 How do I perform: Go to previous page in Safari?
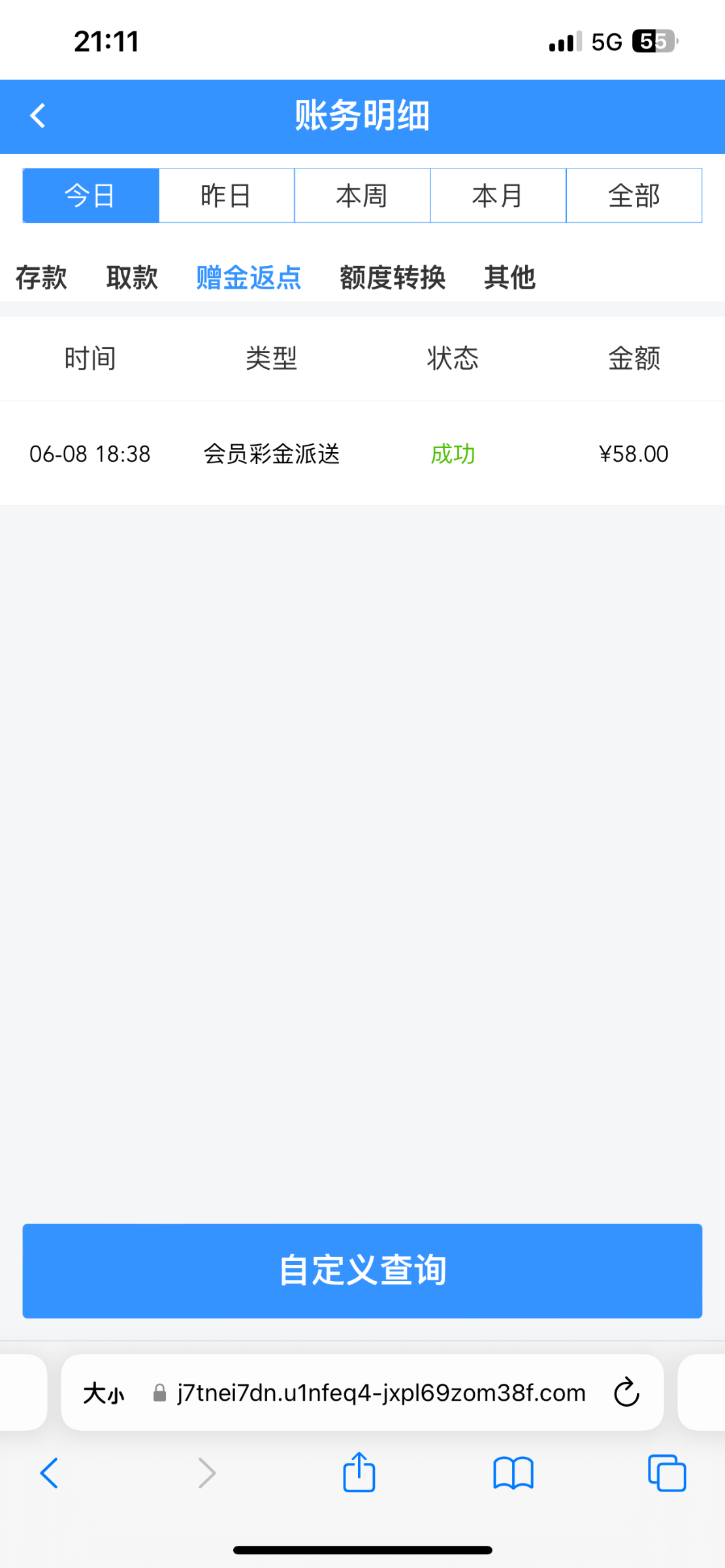coord(49,1473)
